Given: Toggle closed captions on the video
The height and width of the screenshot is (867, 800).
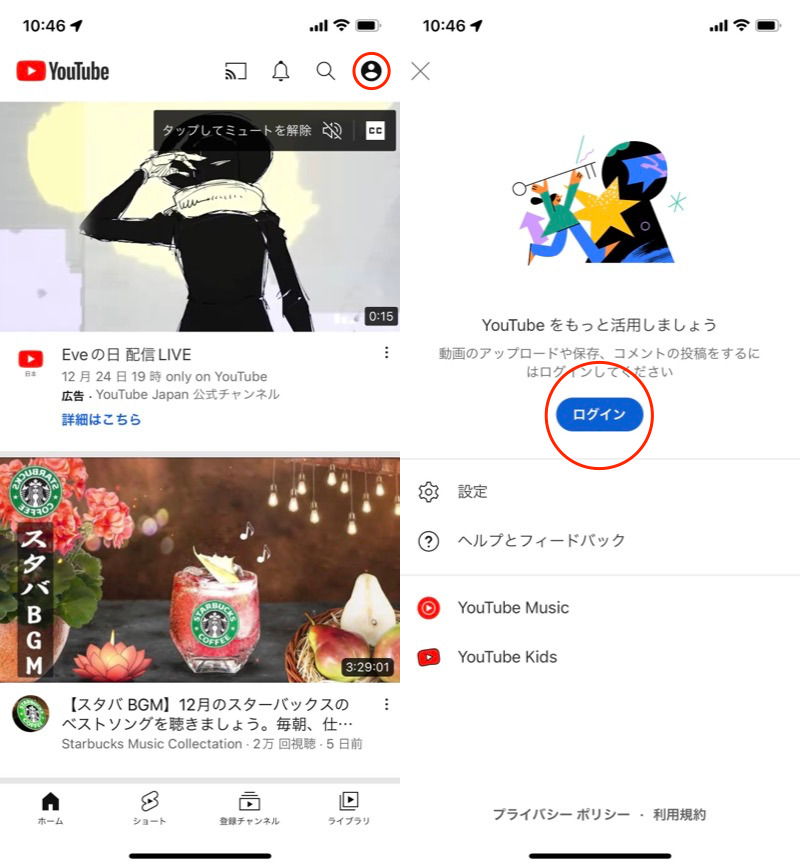Looking at the screenshot, I should pyautogui.click(x=375, y=130).
